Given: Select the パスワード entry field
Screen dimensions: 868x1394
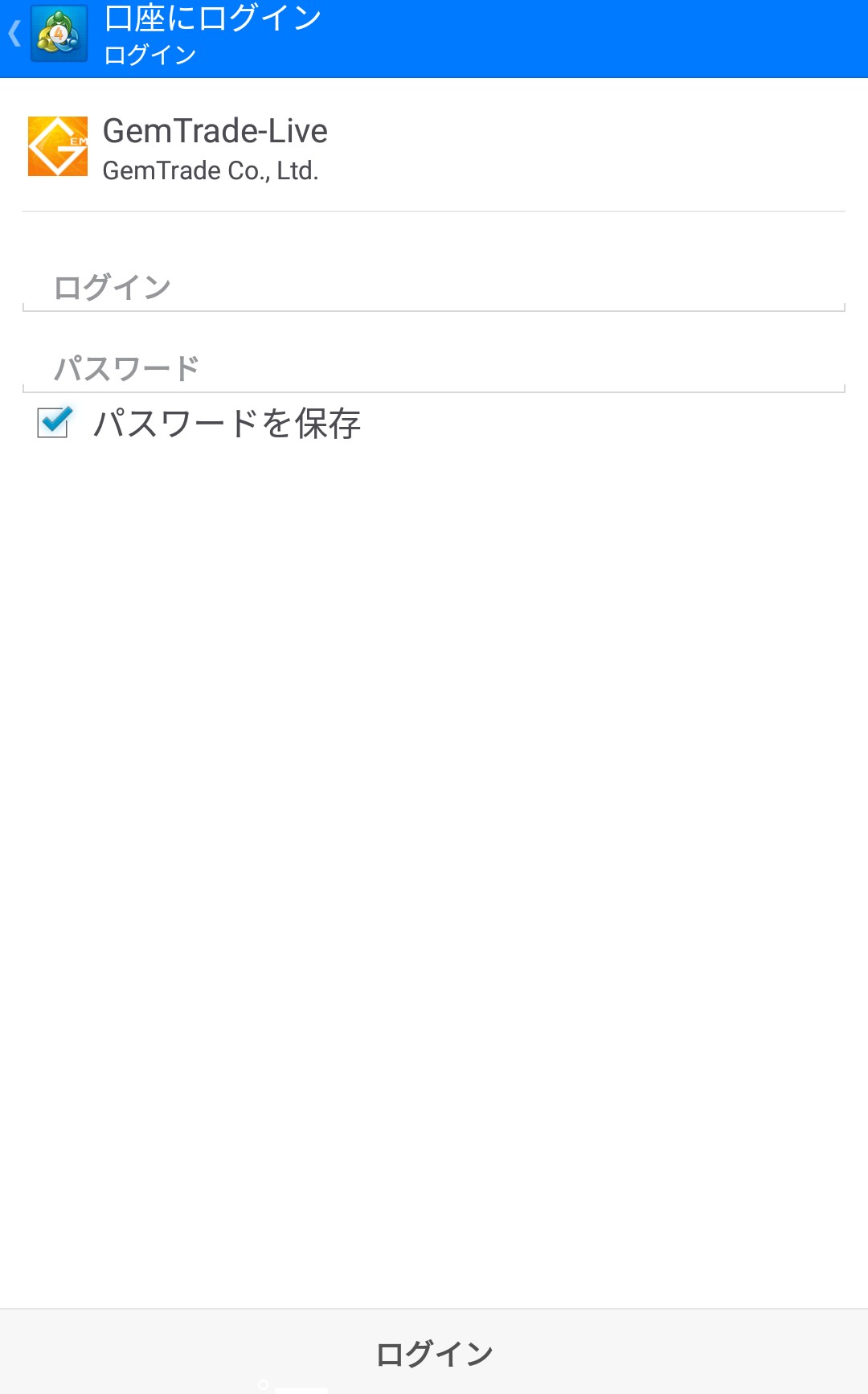Looking at the screenshot, I should point(434,368).
